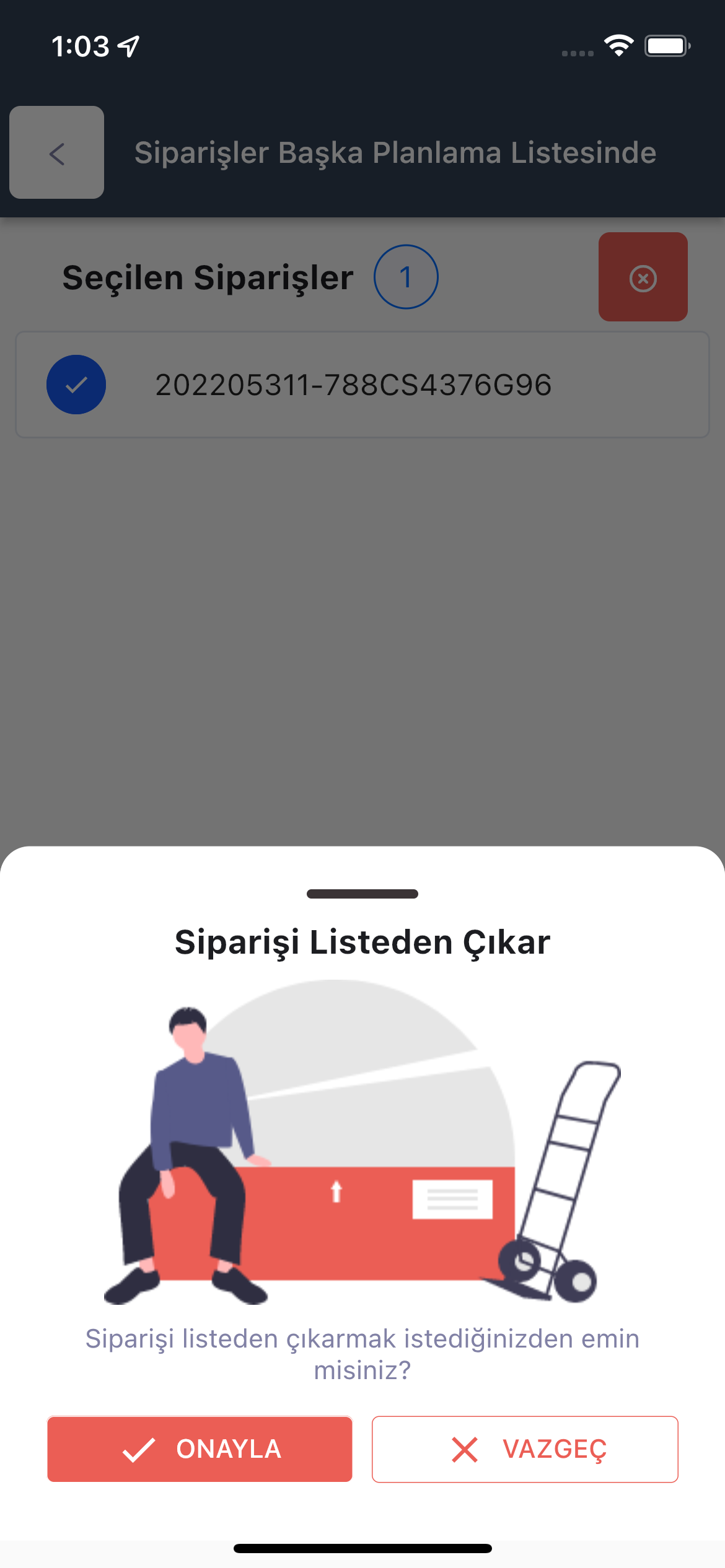
Task: Tap the bottom sheet drag handle
Action: click(x=362, y=894)
